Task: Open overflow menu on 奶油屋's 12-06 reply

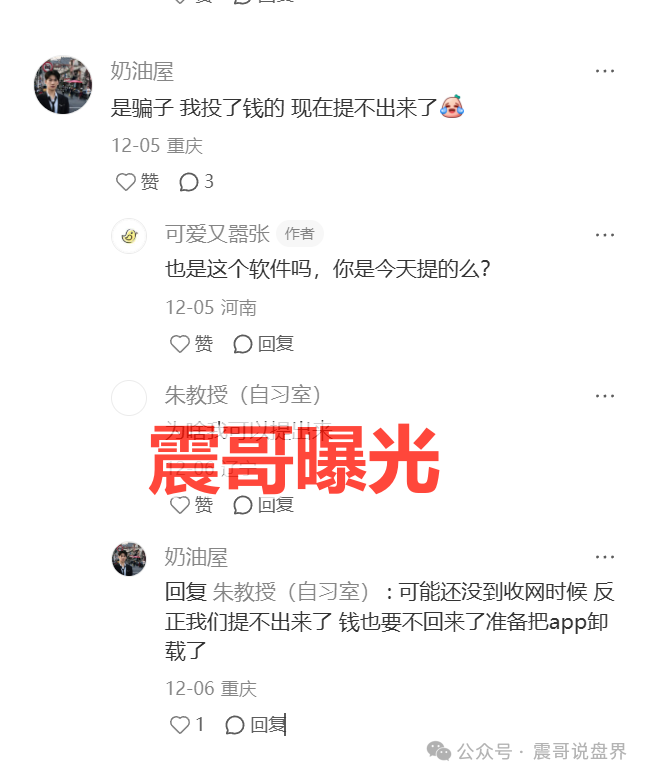Action: pyautogui.click(x=604, y=557)
